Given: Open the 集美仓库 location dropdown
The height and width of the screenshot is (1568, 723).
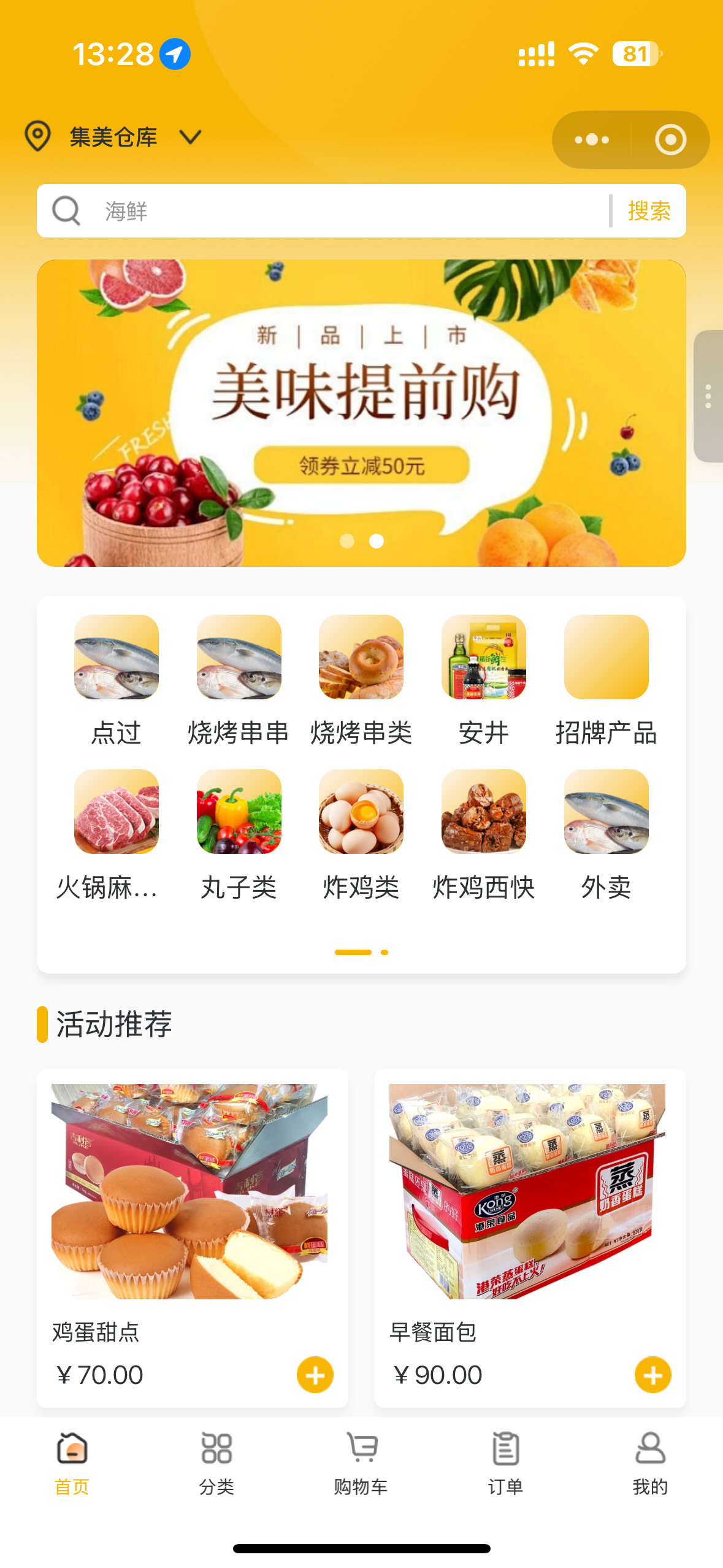Looking at the screenshot, I should [114, 137].
